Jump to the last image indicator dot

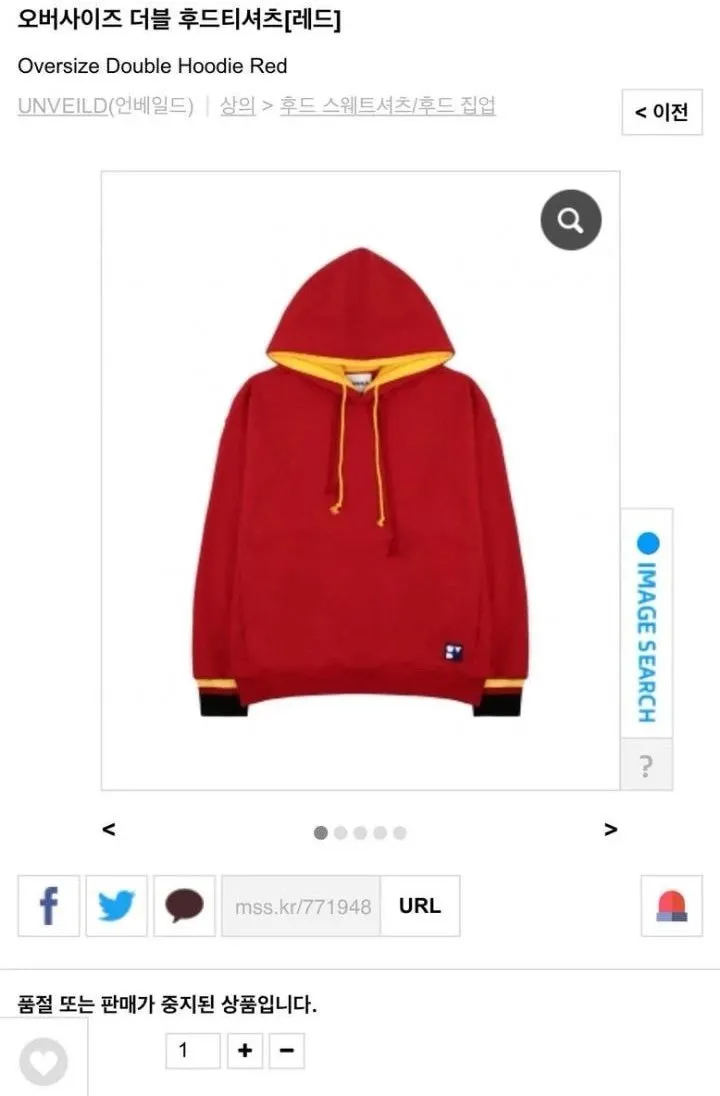coord(399,832)
